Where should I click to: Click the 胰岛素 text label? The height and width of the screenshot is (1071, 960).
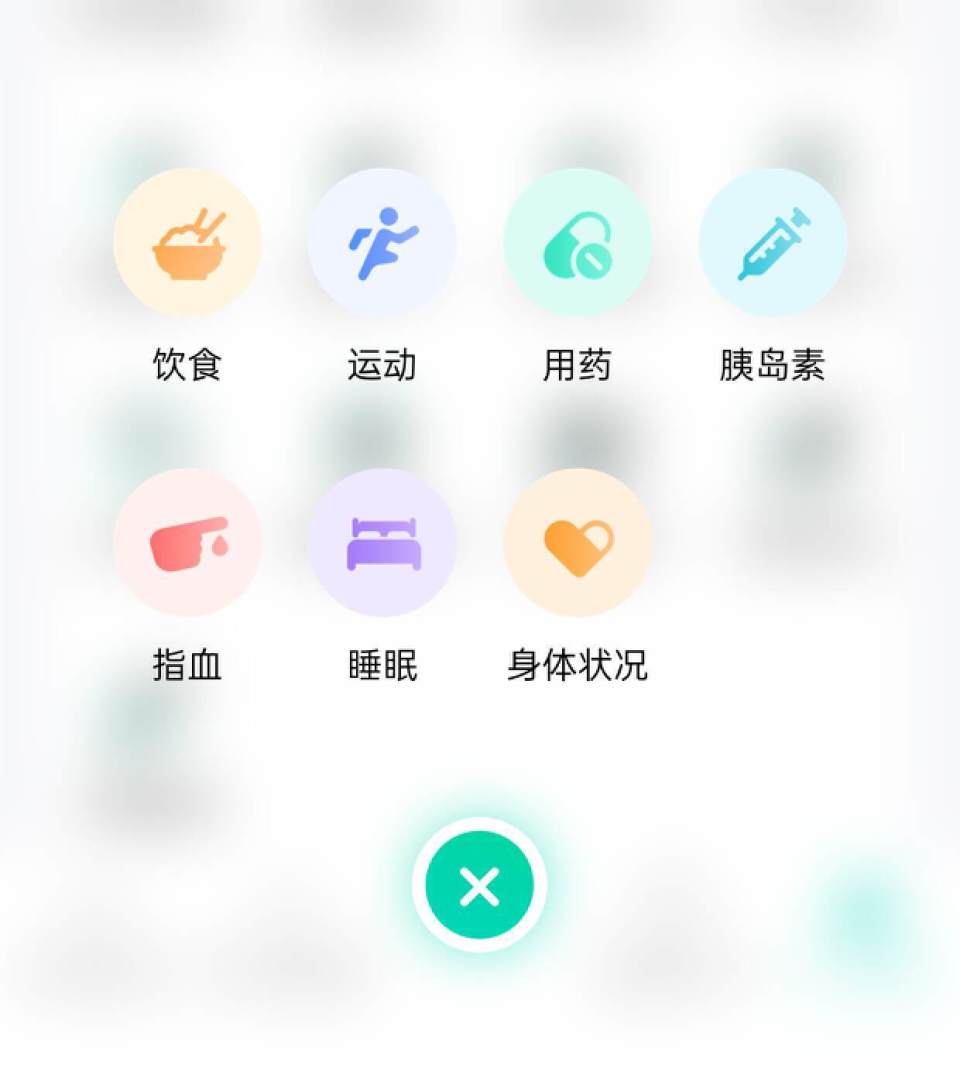[x=775, y=364]
